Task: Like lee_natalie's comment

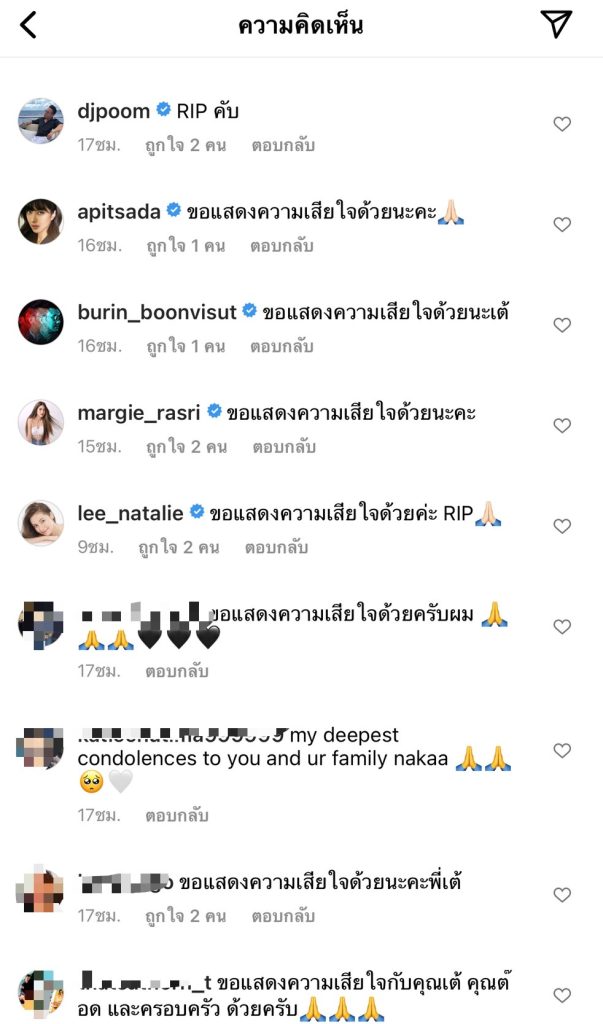Action: point(562,526)
